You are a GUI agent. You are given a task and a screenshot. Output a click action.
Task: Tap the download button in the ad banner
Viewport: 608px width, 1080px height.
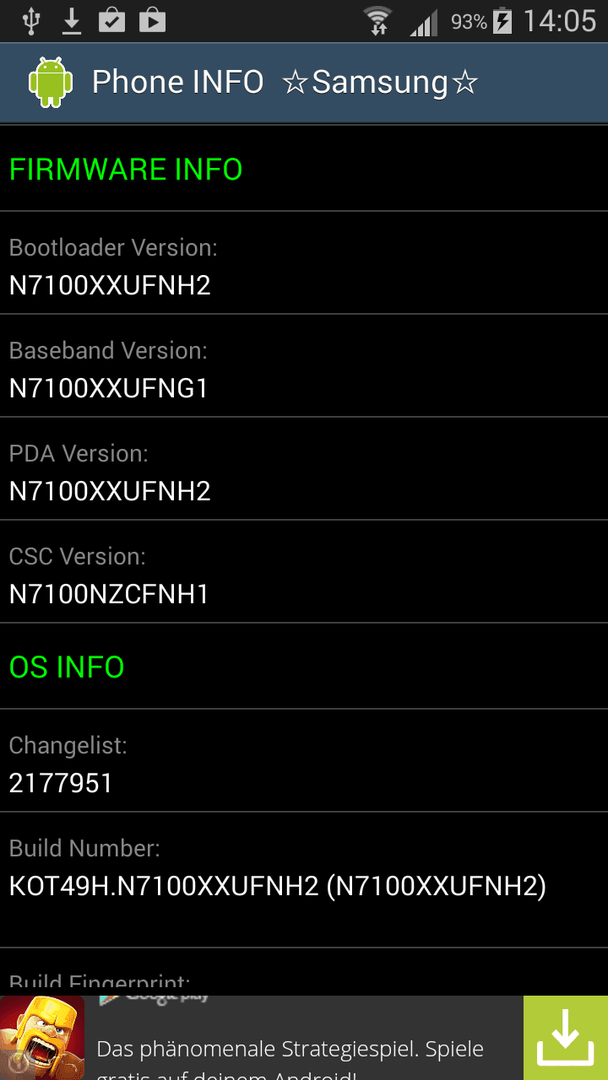coord(565,1037)
